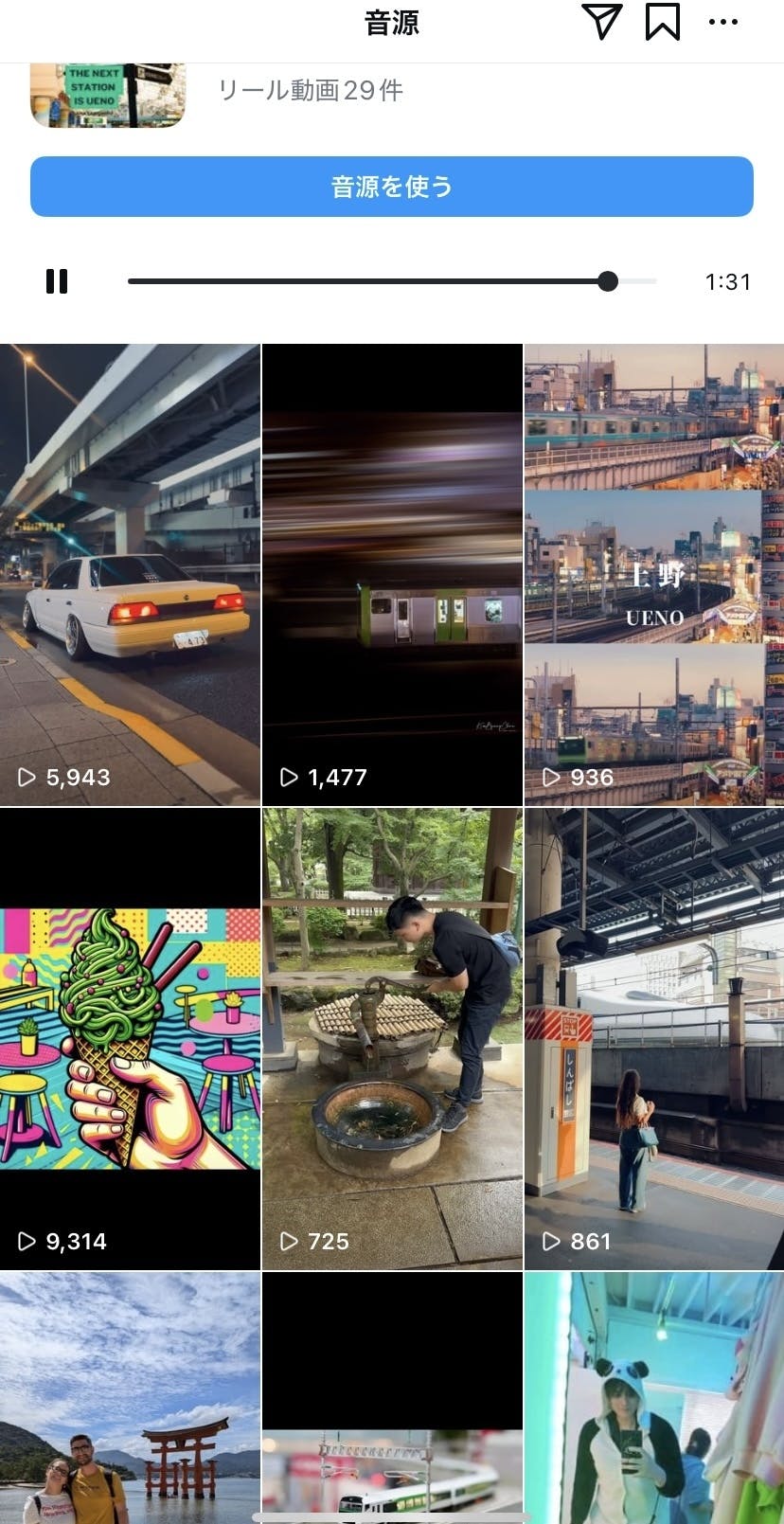Open the blurred train reel with 1,477 plays

tap(392, 574)
